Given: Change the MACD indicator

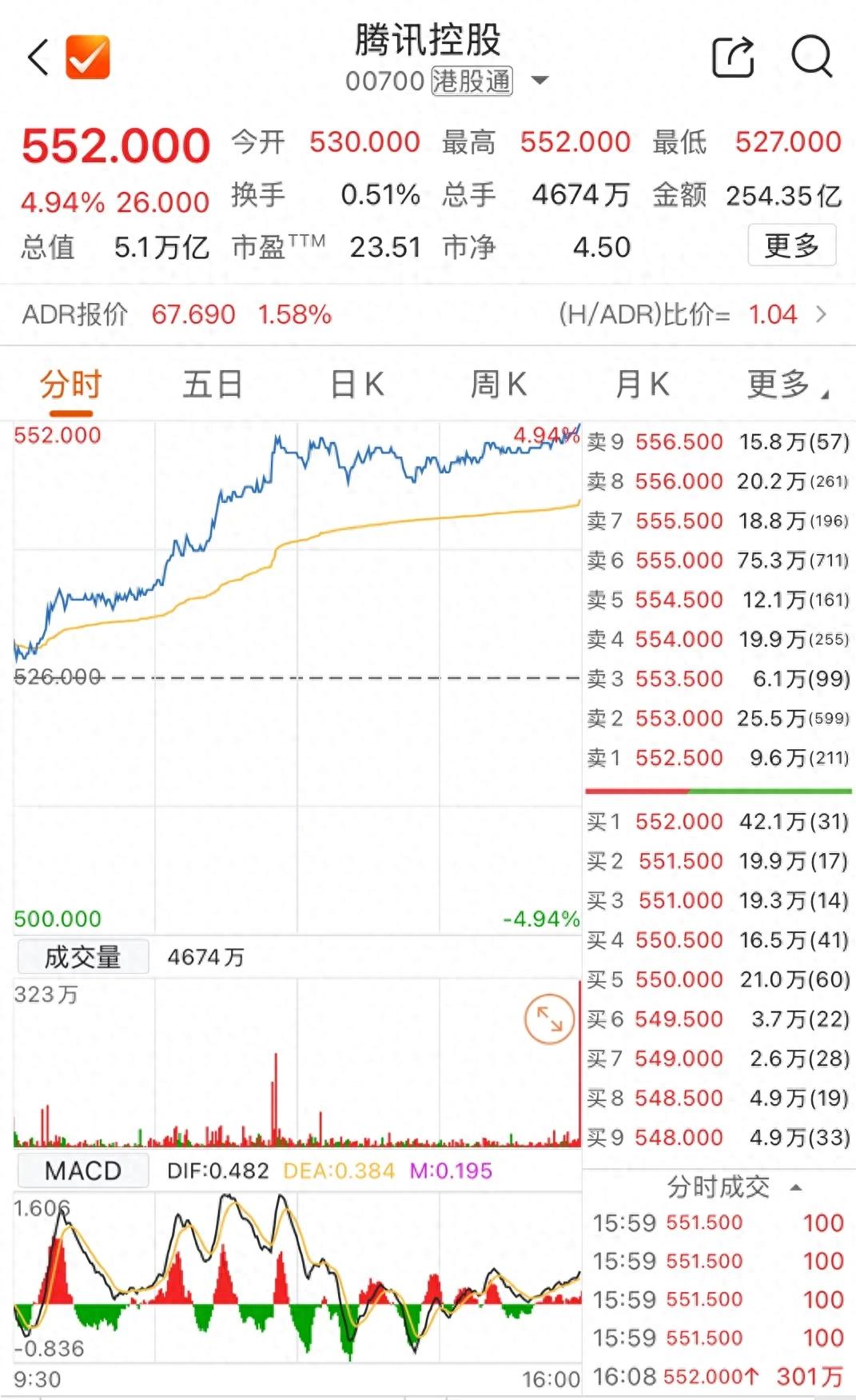Looking at the screenshot, I should [82, 1171].
